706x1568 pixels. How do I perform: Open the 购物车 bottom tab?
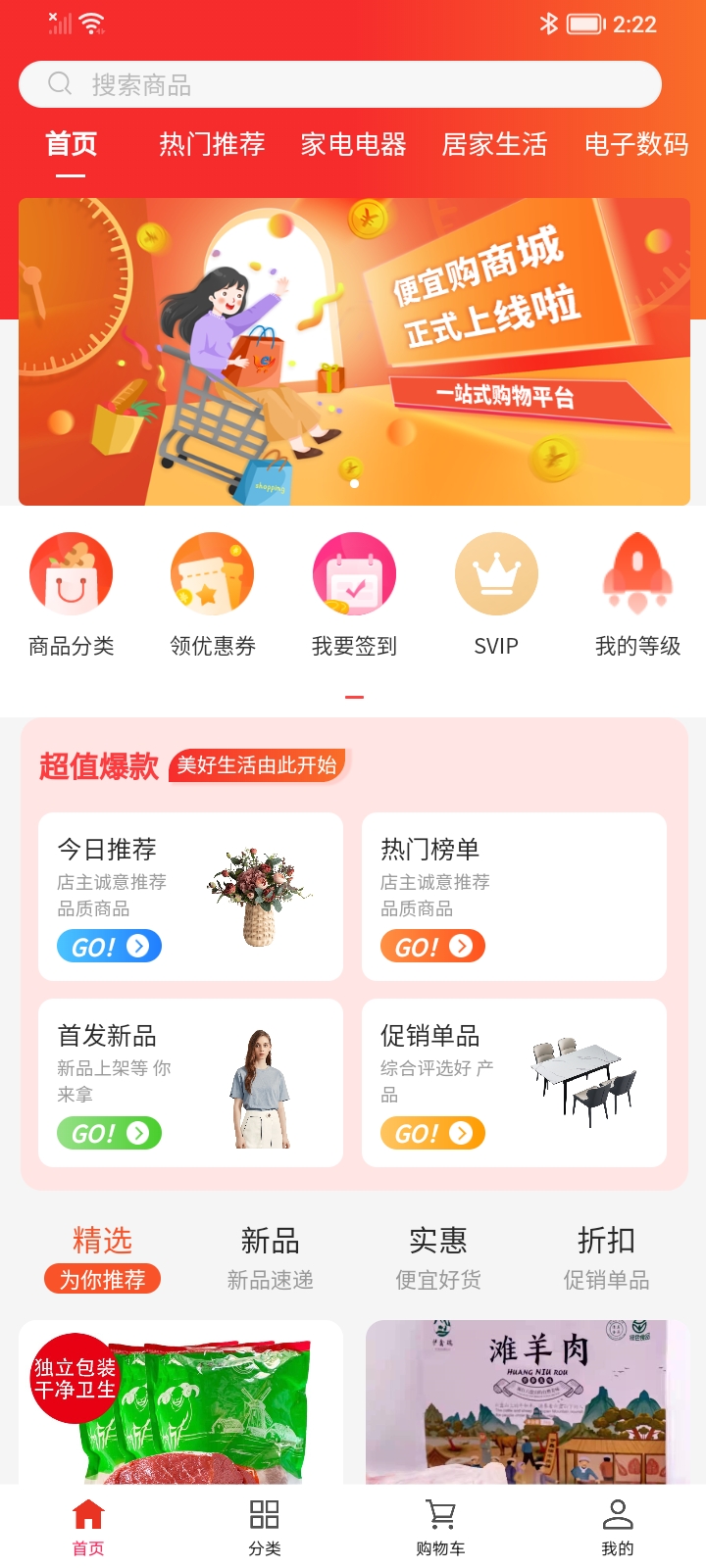pyautogui.click(x=441, y=1527)
